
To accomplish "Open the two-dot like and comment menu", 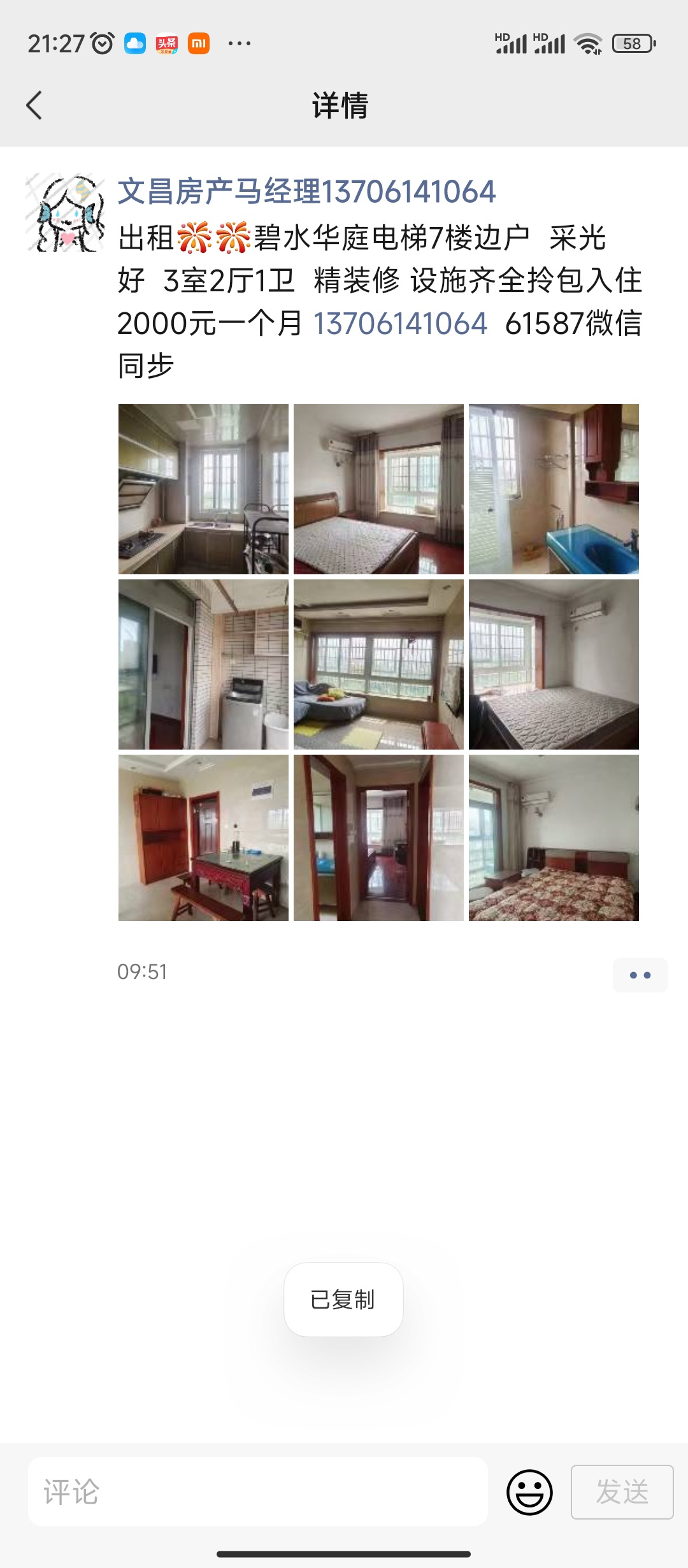I will [640, 975].
